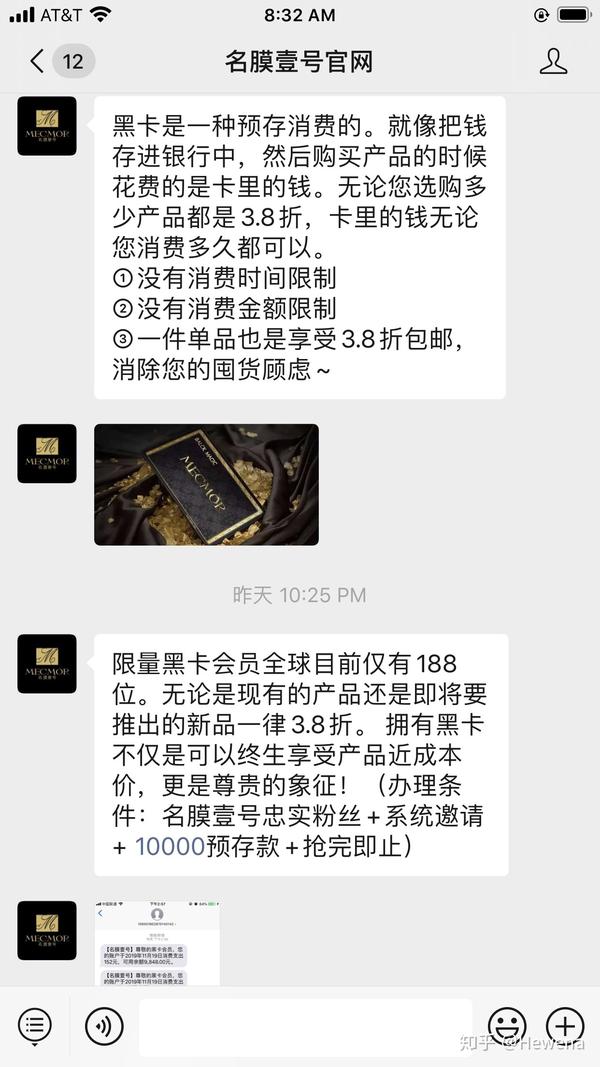Screen dimensions: 600x1067
Task: Switch to the service menu list icon
Action: point(35,1025)
